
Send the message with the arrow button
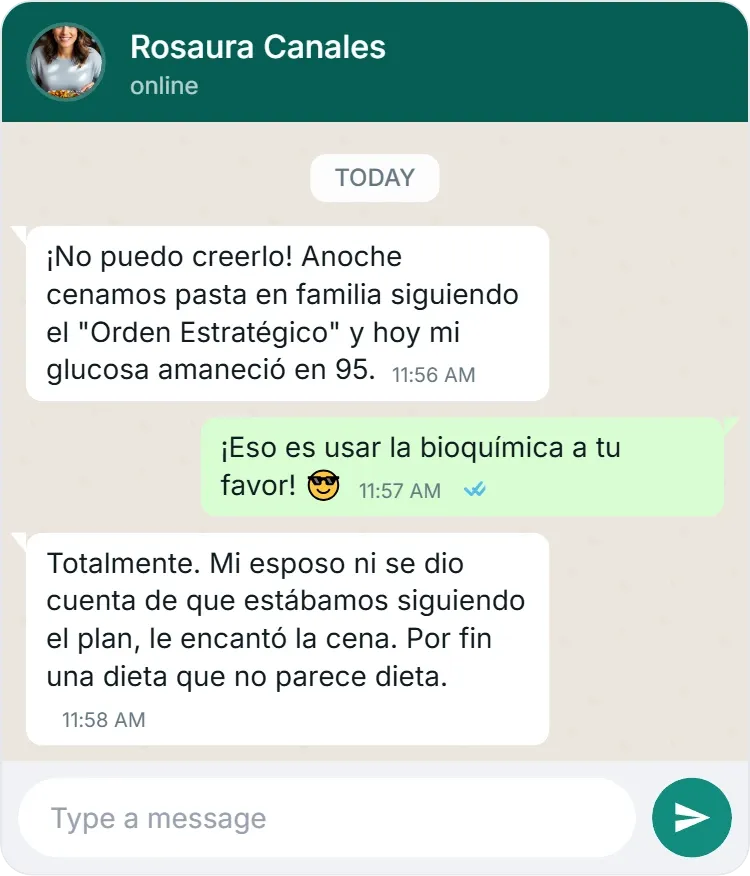691,818
